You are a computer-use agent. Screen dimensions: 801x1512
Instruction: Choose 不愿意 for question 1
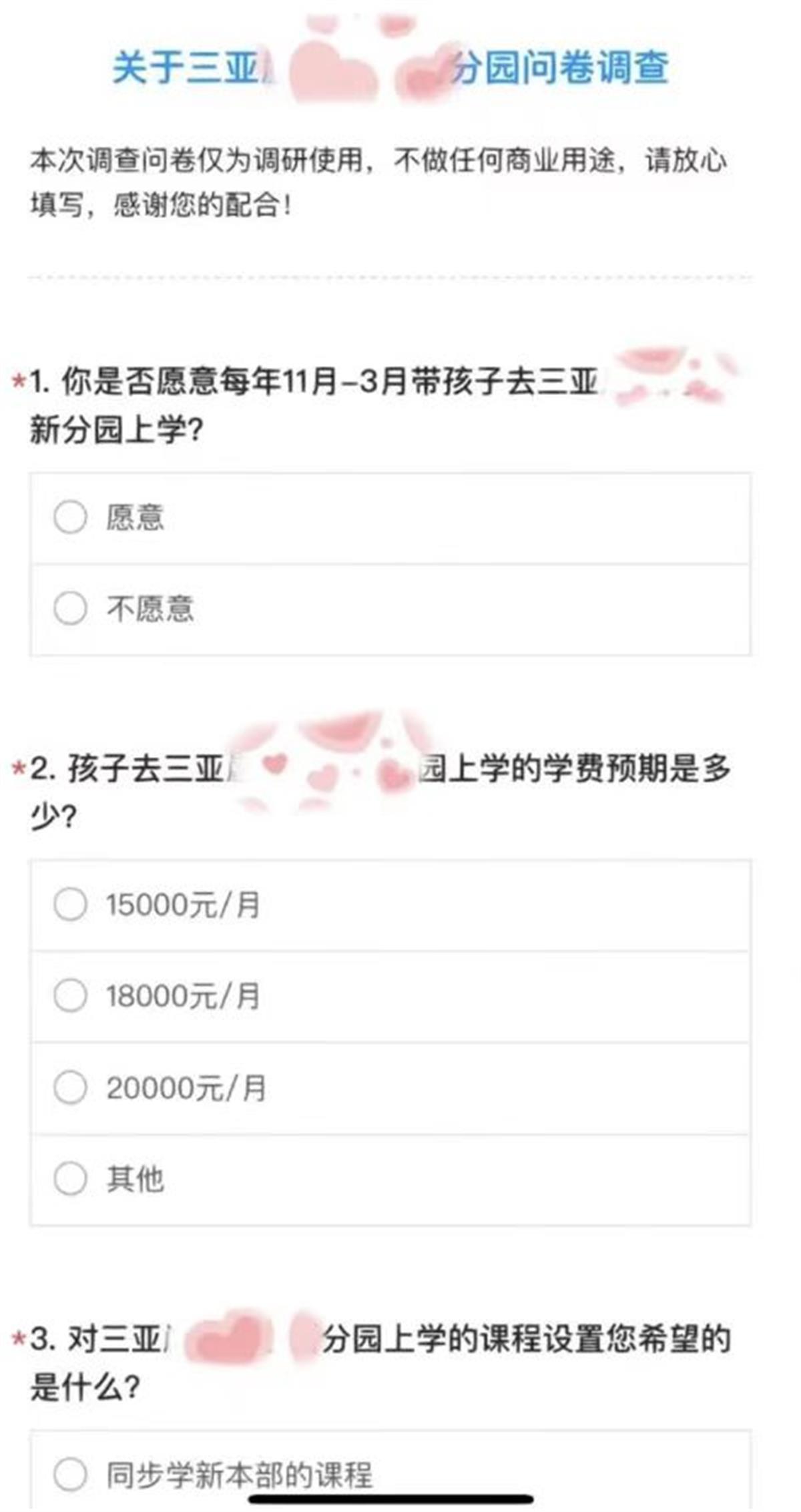click(390, 609)
